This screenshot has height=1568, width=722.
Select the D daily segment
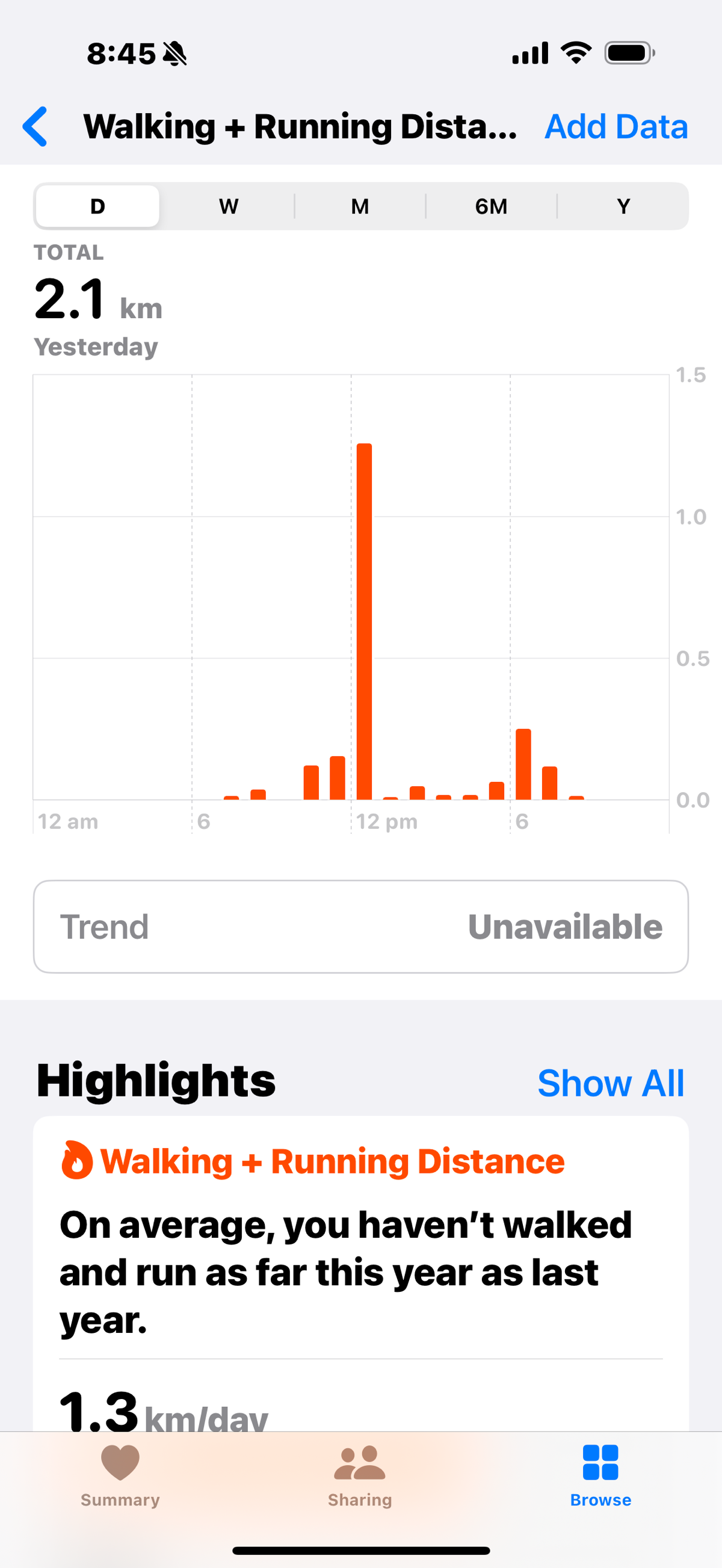point(97,206)
